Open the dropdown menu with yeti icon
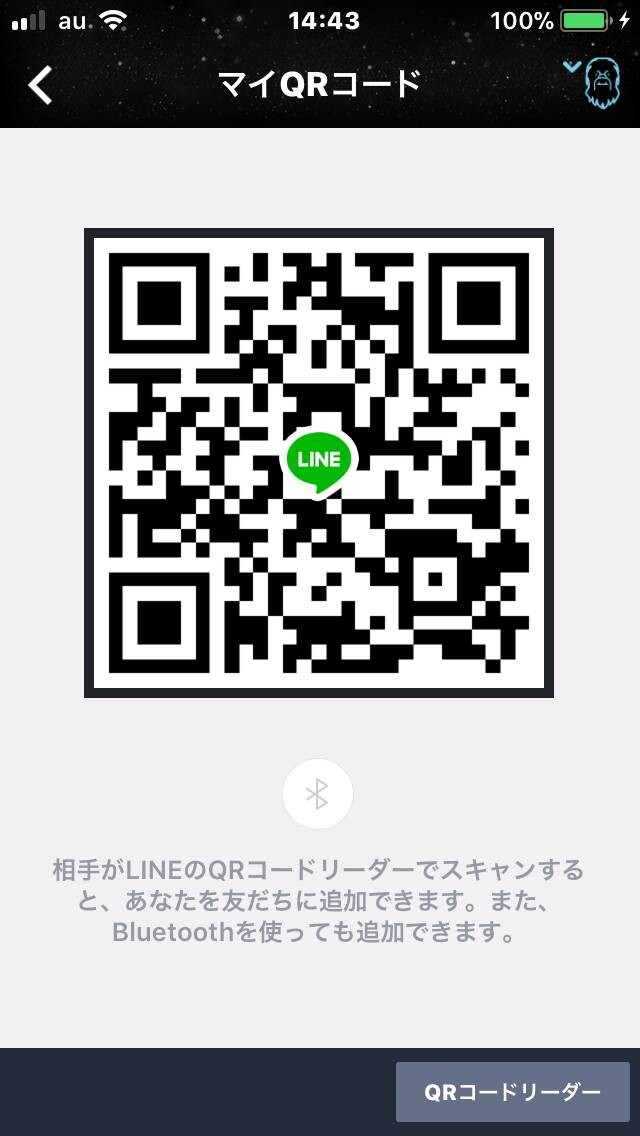The width and height of the screenshot is (640, 1136). coord(591,83)
